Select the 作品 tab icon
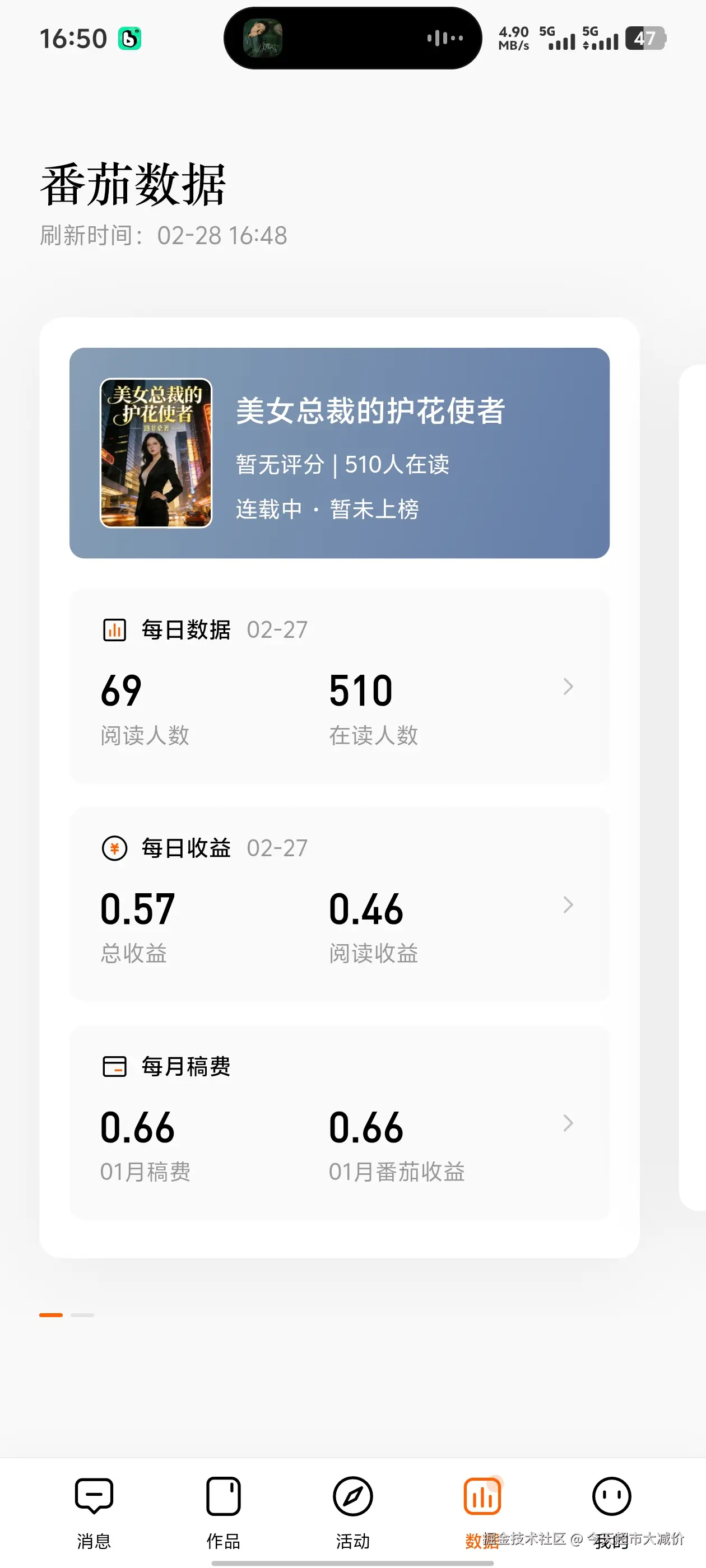 (x=223, y=1494)
